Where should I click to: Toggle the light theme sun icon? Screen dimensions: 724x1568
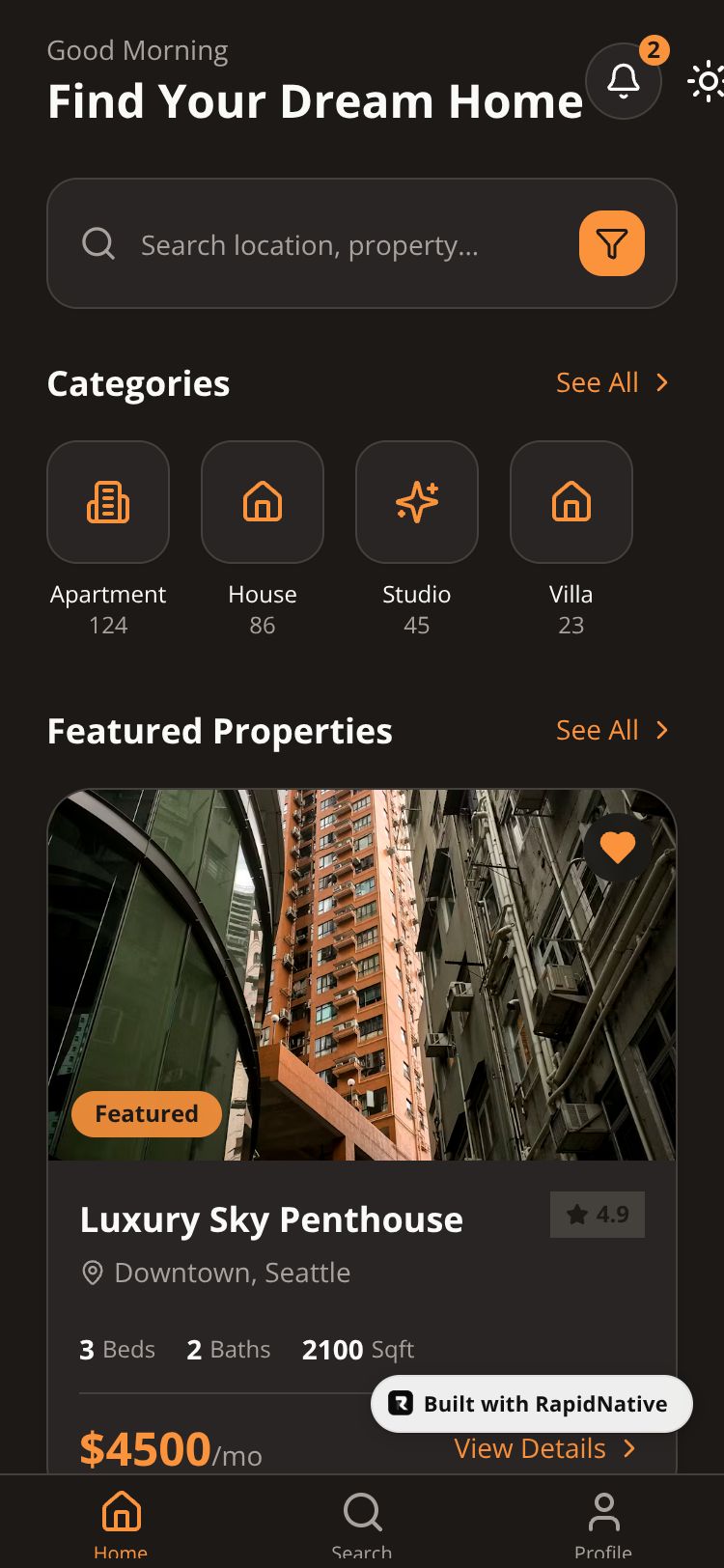pos(708,82)
